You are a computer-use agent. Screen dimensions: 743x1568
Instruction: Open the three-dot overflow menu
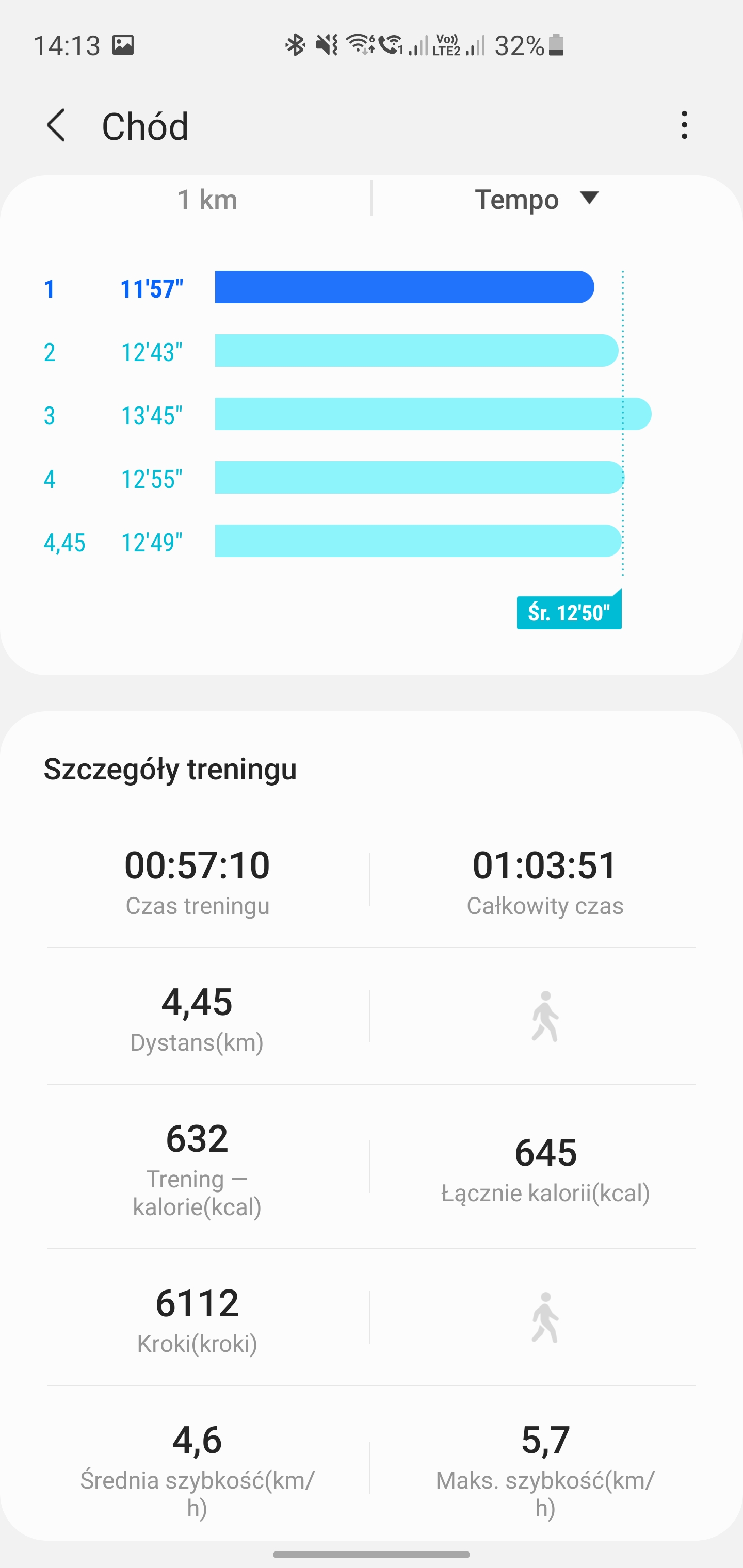coord(685,125)
